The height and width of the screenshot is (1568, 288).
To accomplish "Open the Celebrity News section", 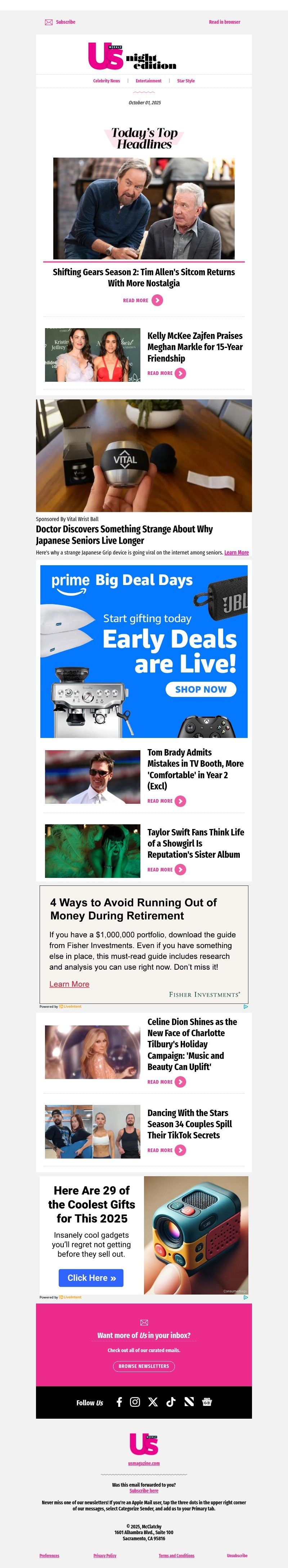I will coord(107,81).
